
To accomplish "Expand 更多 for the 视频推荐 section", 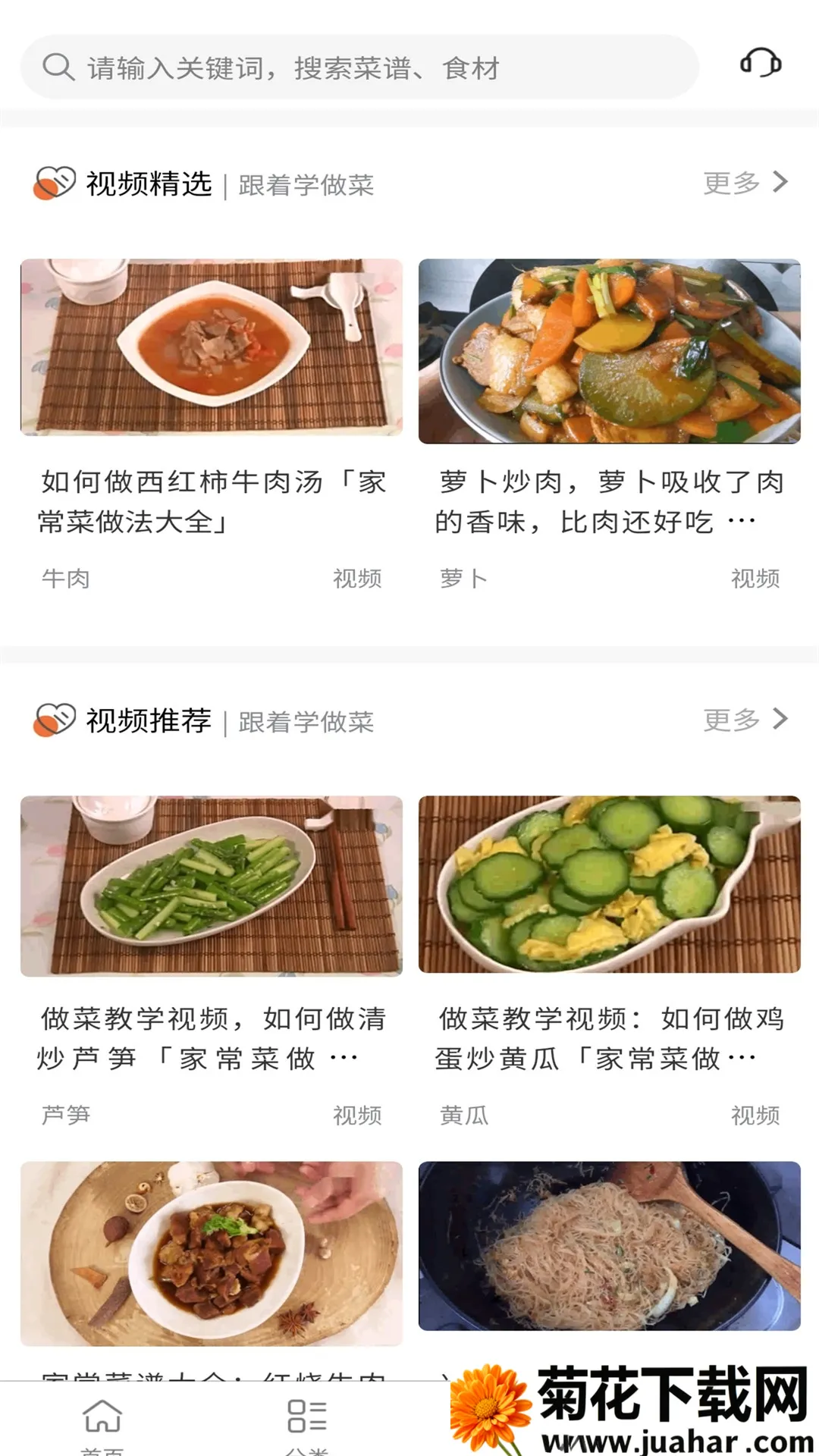I will [x=730, y=720].
